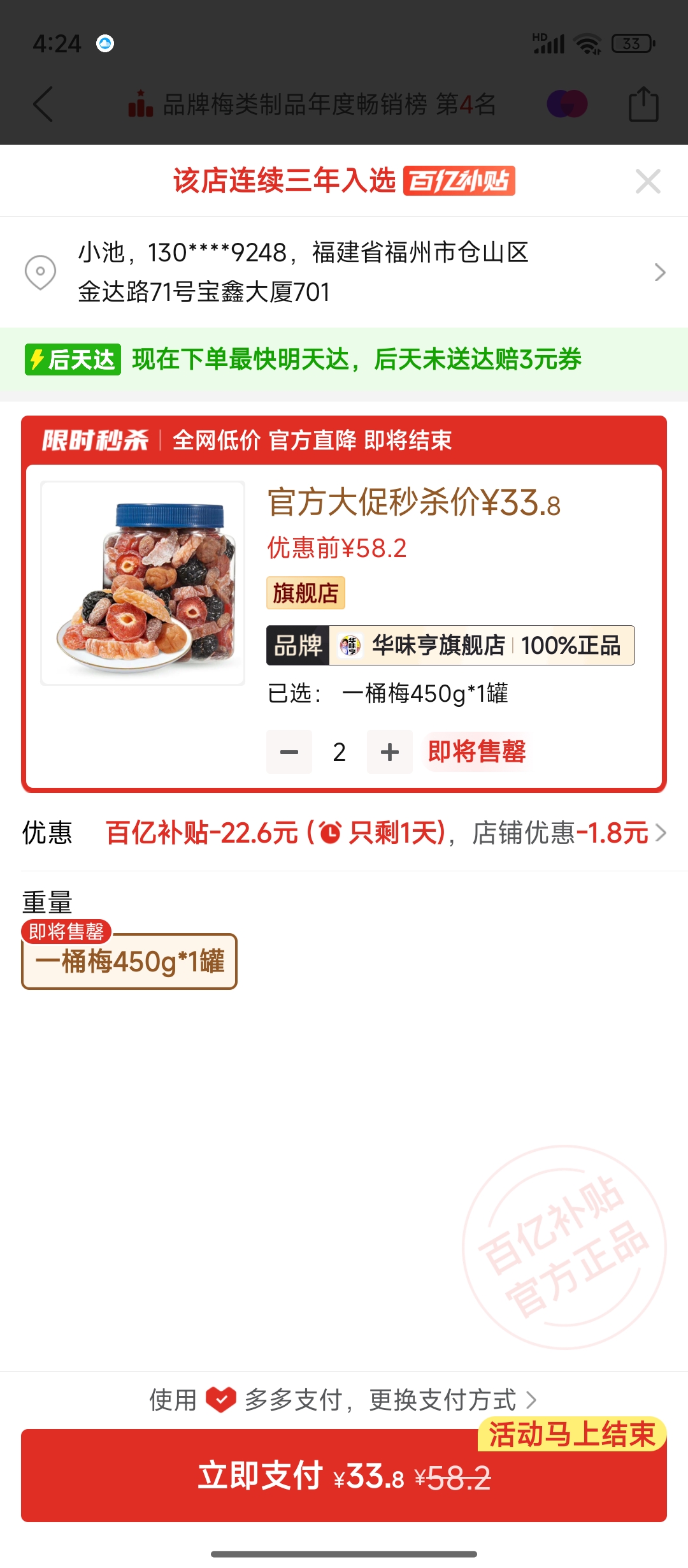Screen dimensions: 688x1568
Task: Share this product via share icon
Action: [x=643, y=104]
